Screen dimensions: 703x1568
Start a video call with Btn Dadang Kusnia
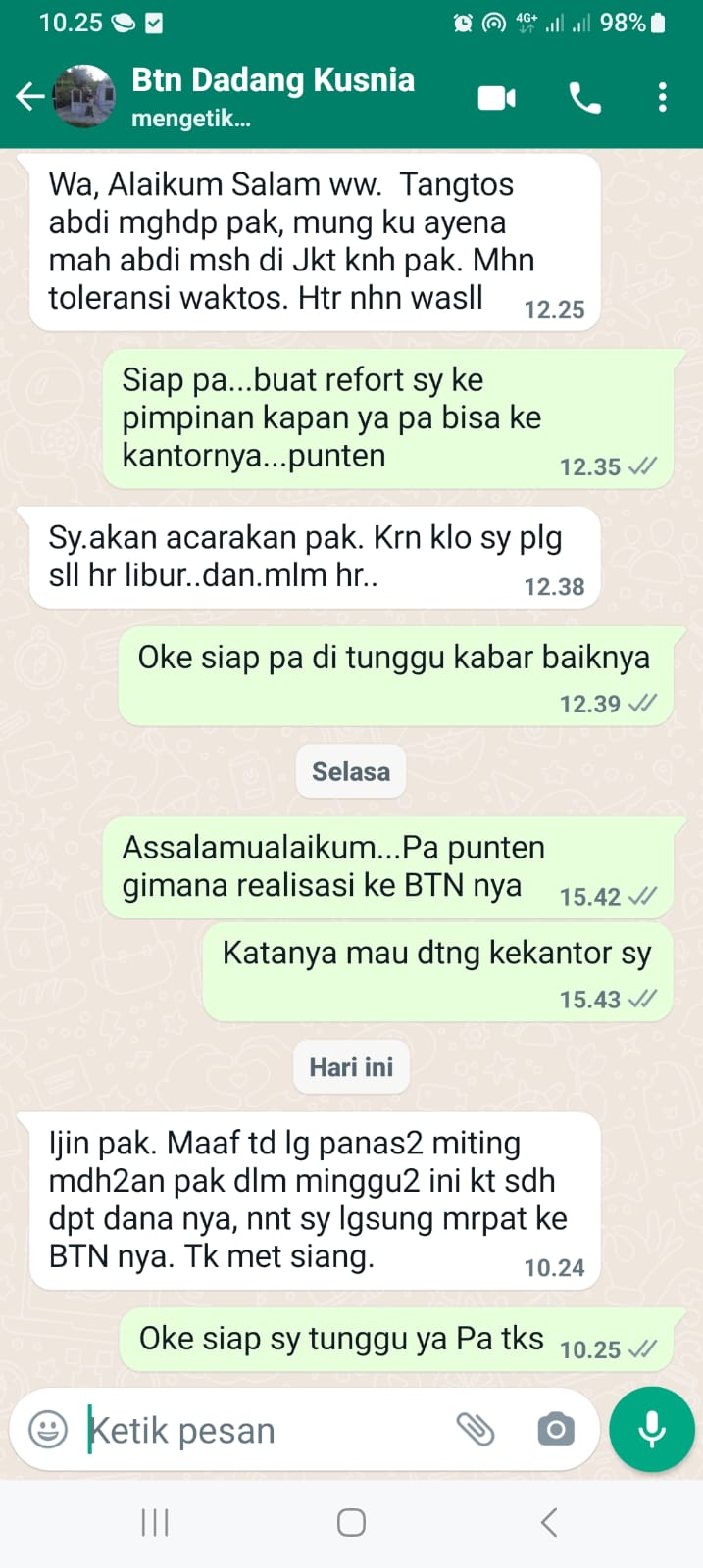pyautogui.click(x=496, y=97)
